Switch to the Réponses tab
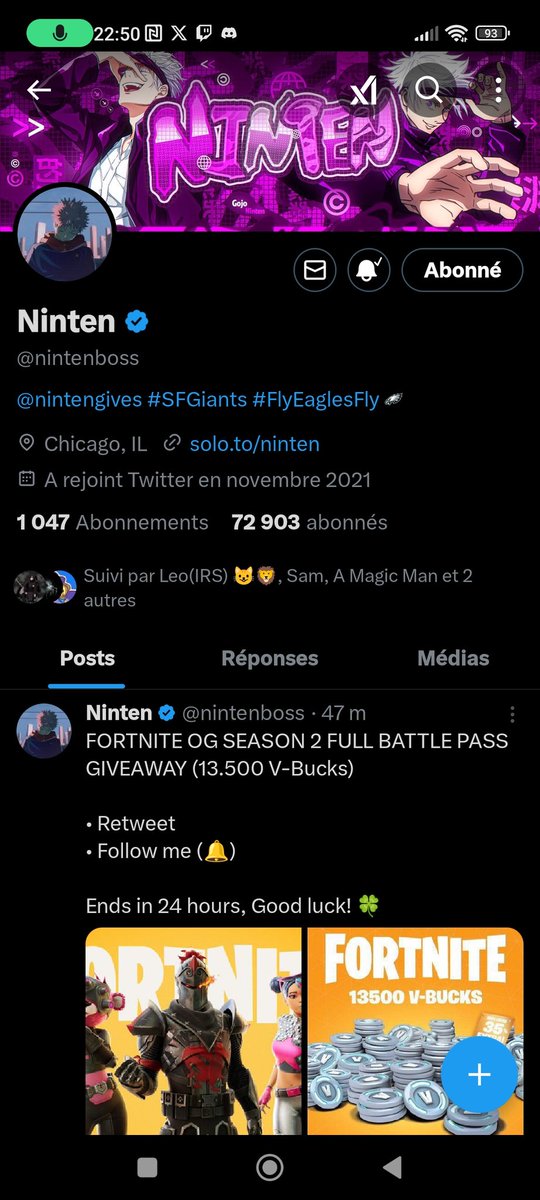 click(270, 658)
